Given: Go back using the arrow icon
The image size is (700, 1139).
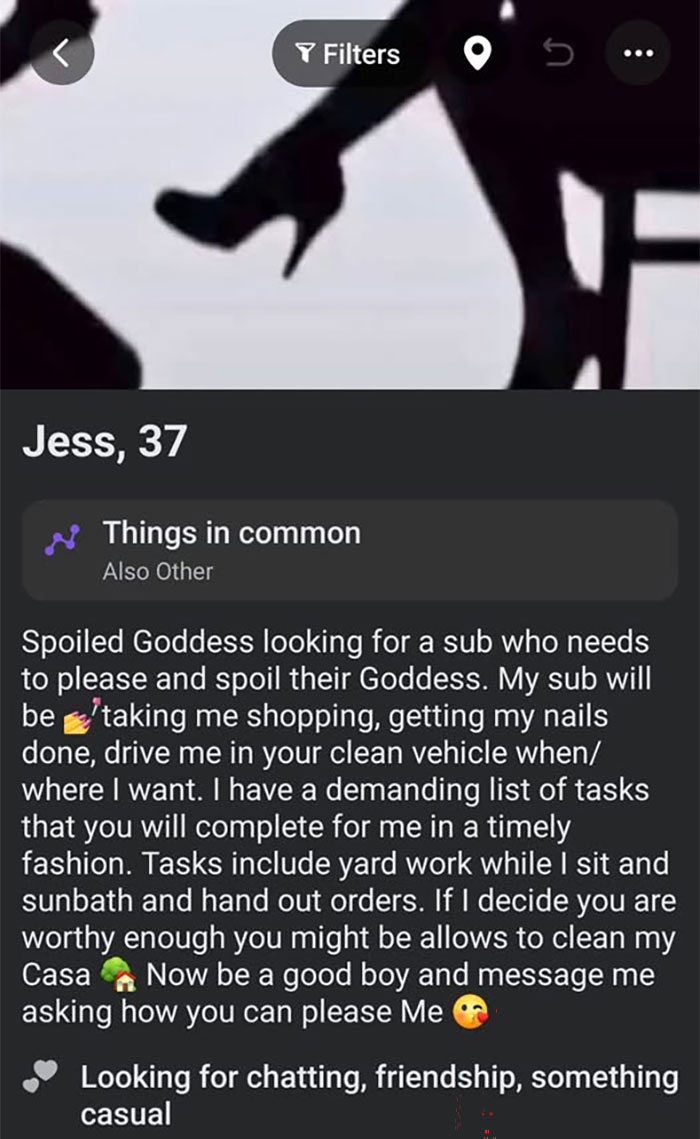Looking at the screenshot, I should tap(61, 53).
